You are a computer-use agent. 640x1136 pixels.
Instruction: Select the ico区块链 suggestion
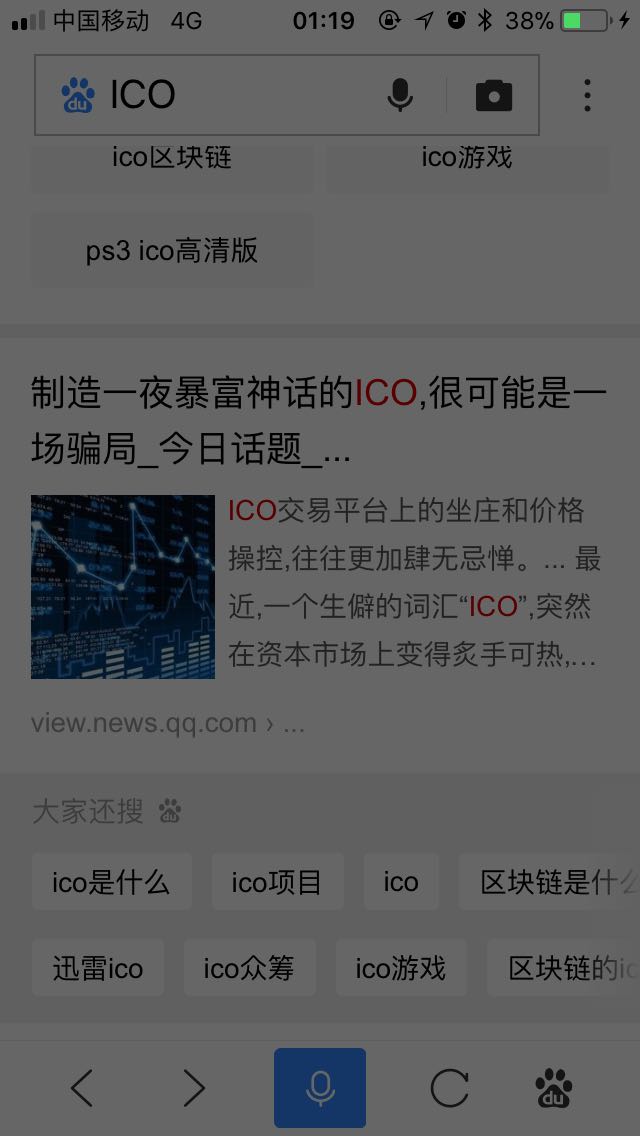pos(172,160)
